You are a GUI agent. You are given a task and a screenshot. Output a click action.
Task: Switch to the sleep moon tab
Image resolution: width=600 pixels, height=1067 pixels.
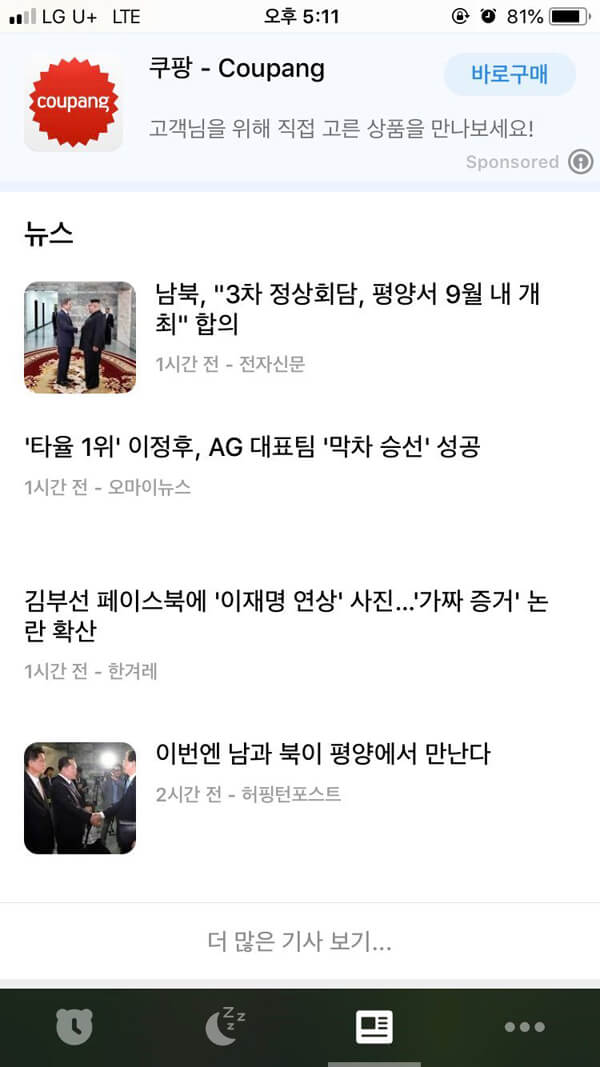point(225,1026)
